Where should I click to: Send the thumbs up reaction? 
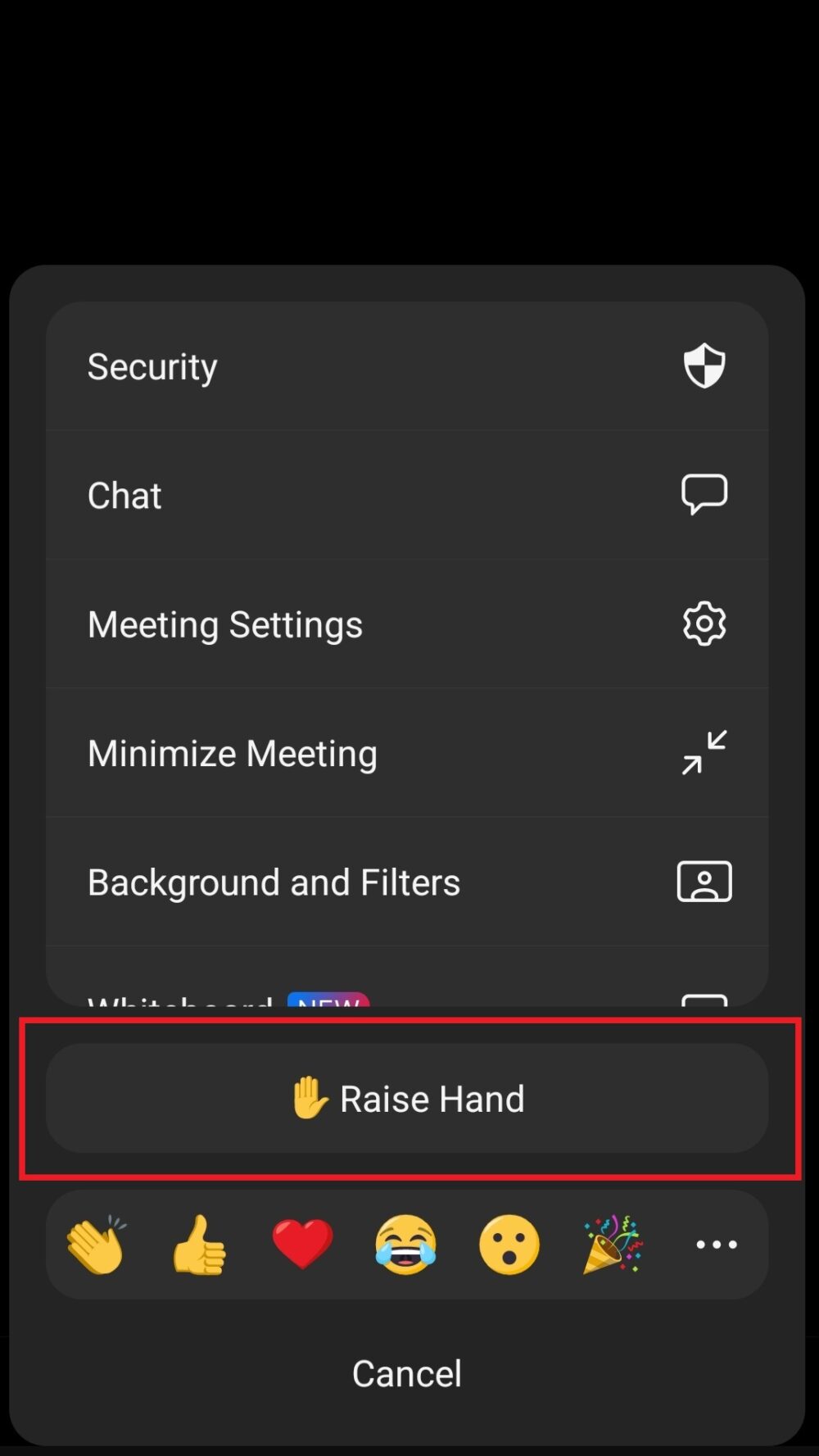pyautogui.click(x=199, y=1245)
